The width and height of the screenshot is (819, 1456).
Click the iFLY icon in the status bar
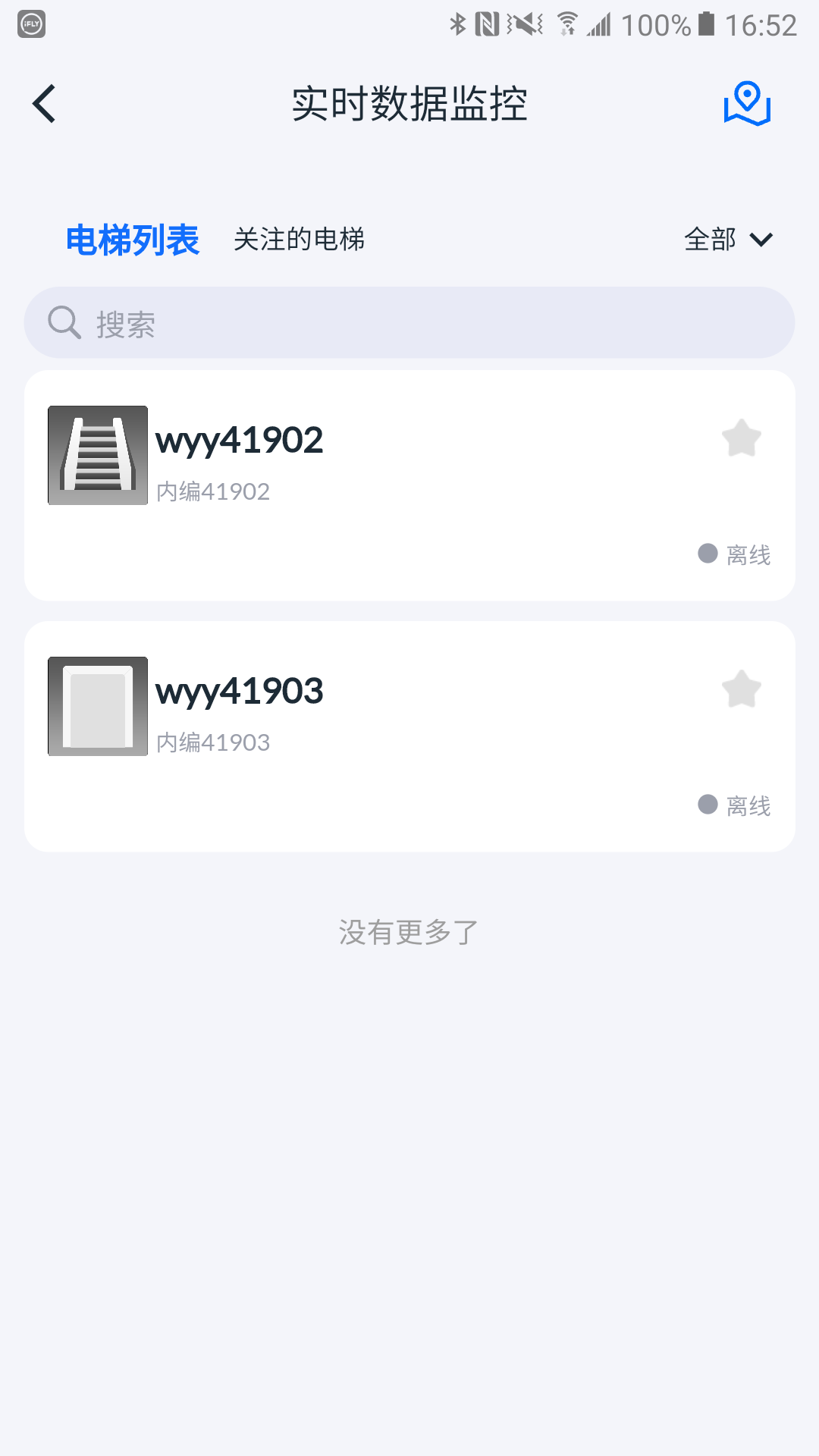coord(30,24)
